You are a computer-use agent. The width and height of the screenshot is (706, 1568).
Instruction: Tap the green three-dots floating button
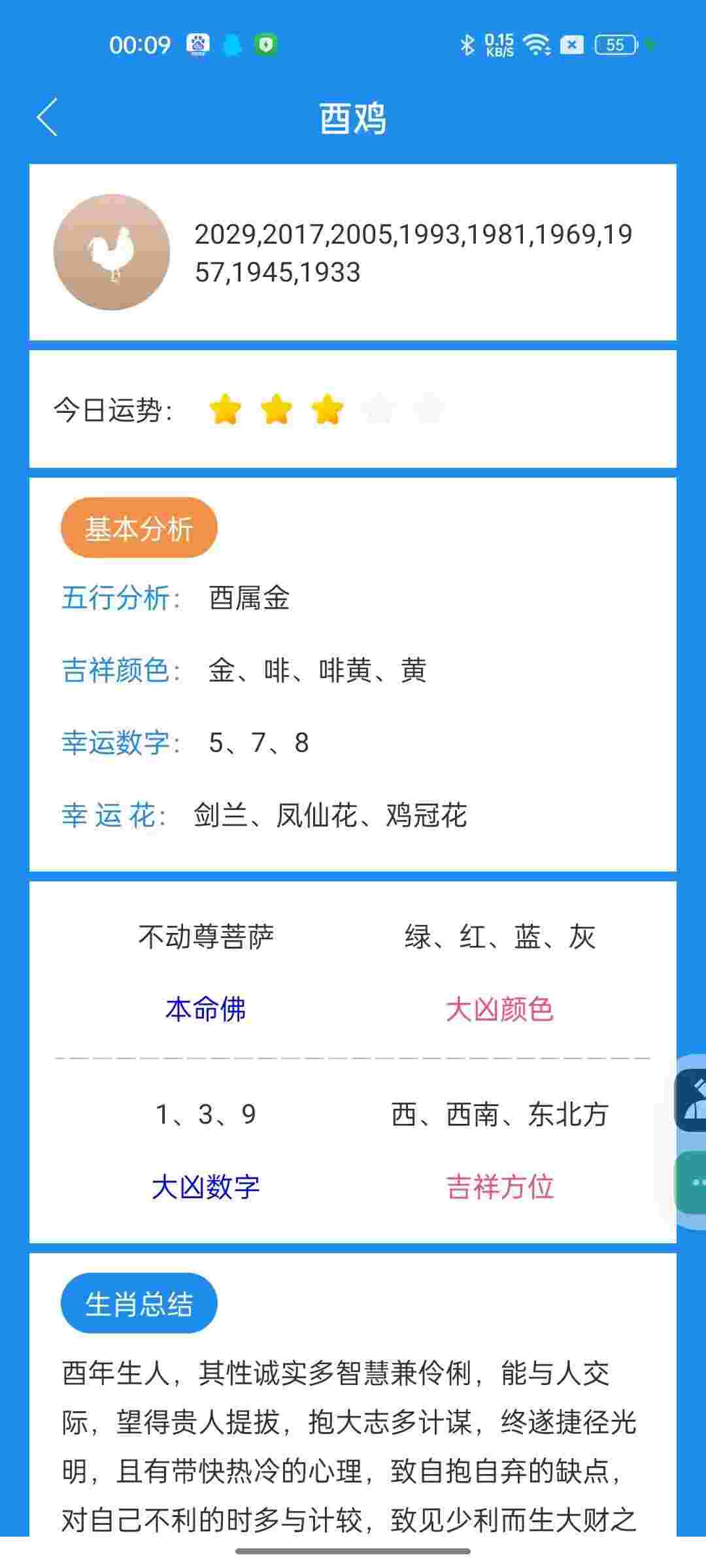point(693,1182)
